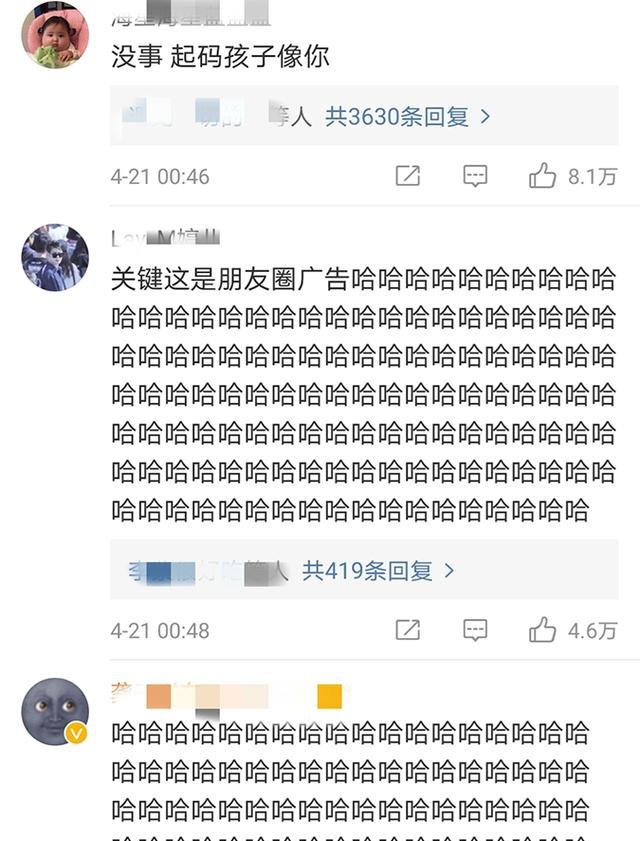Open the 共419条回复 replies link
640x841 pixels.
(x=378, y=571)
